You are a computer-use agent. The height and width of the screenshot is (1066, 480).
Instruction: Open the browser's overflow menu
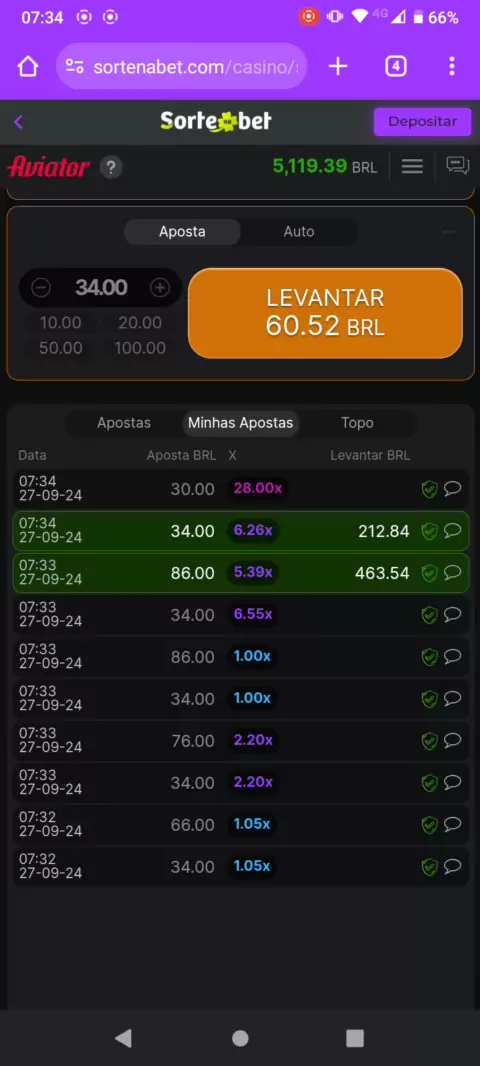451,67
